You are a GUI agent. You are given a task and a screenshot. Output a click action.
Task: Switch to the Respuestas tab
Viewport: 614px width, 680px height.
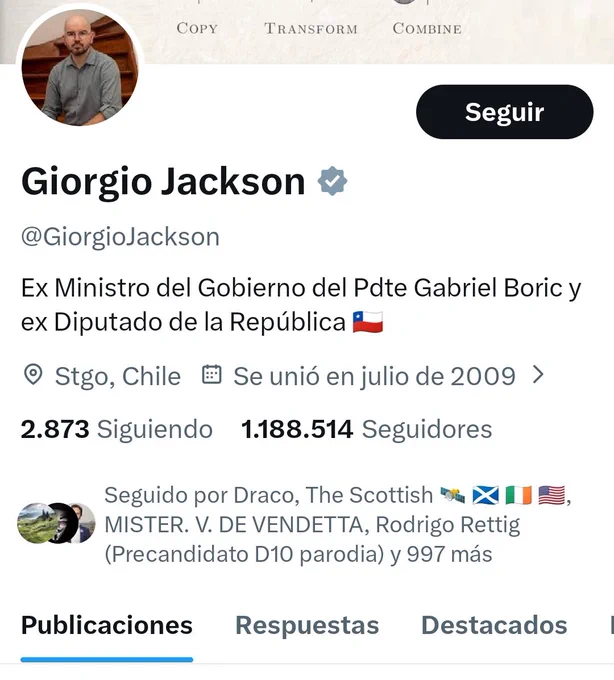307,625
